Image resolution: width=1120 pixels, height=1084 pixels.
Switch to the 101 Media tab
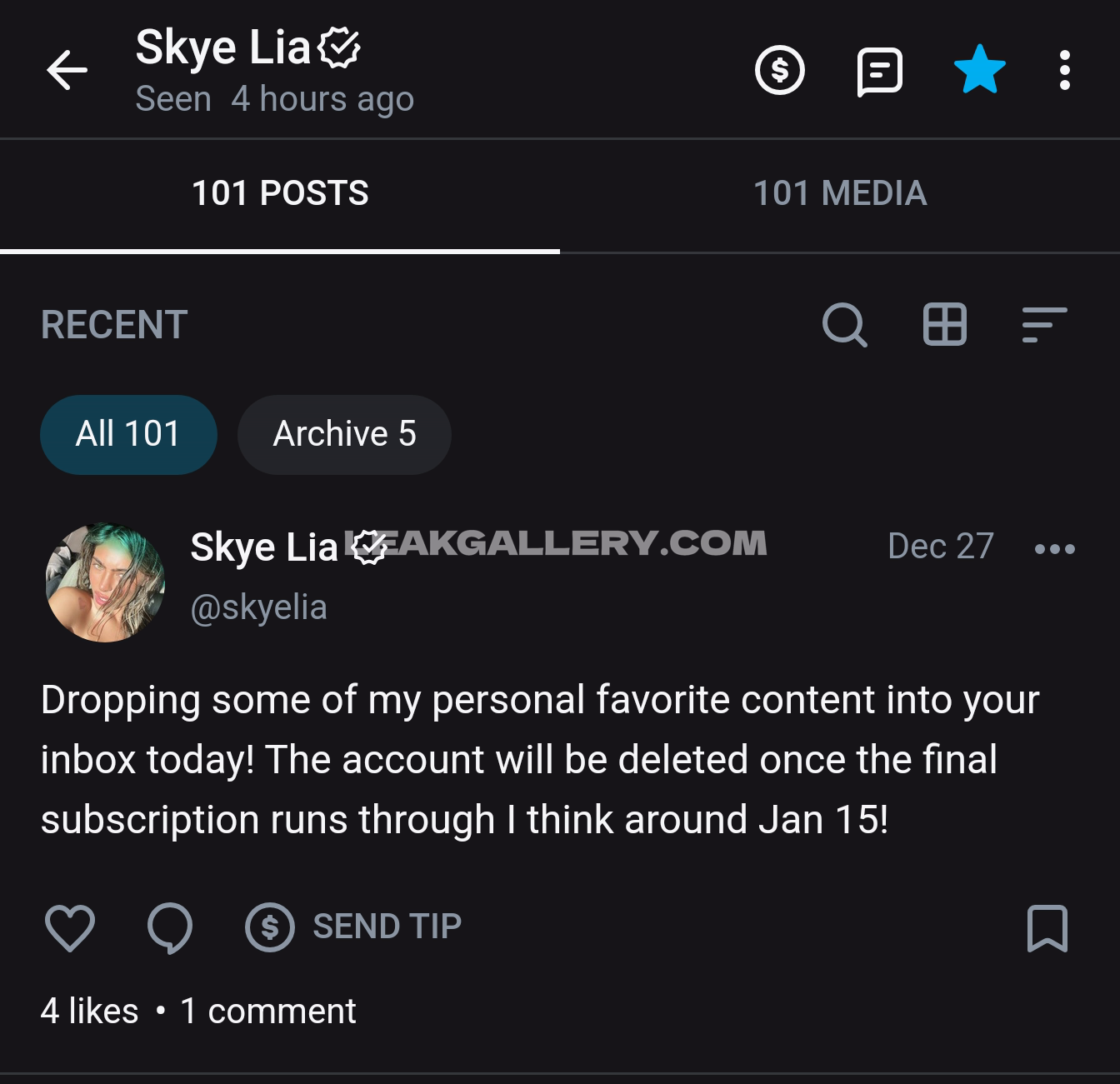(x=839, y=193)
